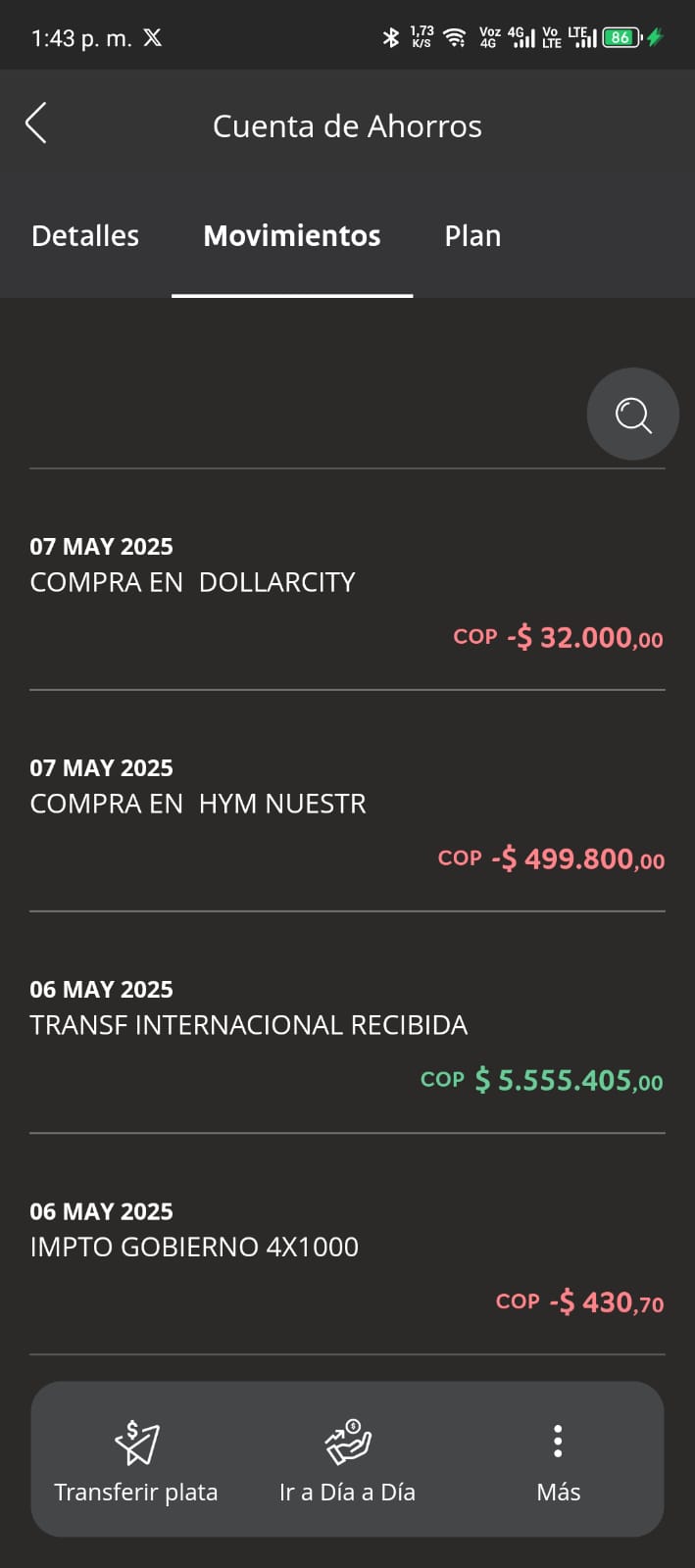Tap Transferir plata
This screenshot has width=695, height=1568.
click(x=136, y=1460)
